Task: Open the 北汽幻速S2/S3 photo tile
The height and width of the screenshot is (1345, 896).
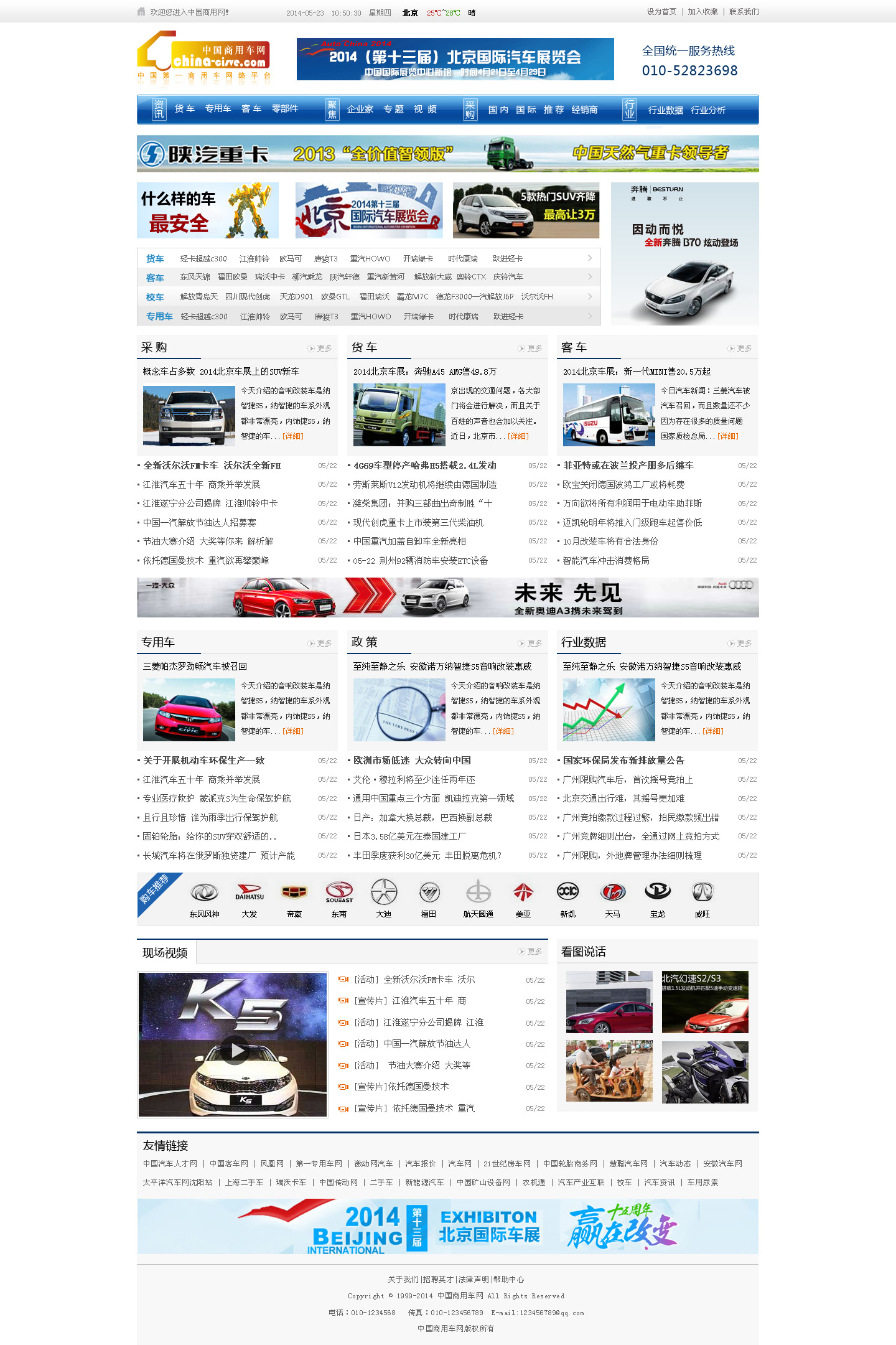Action: point(704,1001)
